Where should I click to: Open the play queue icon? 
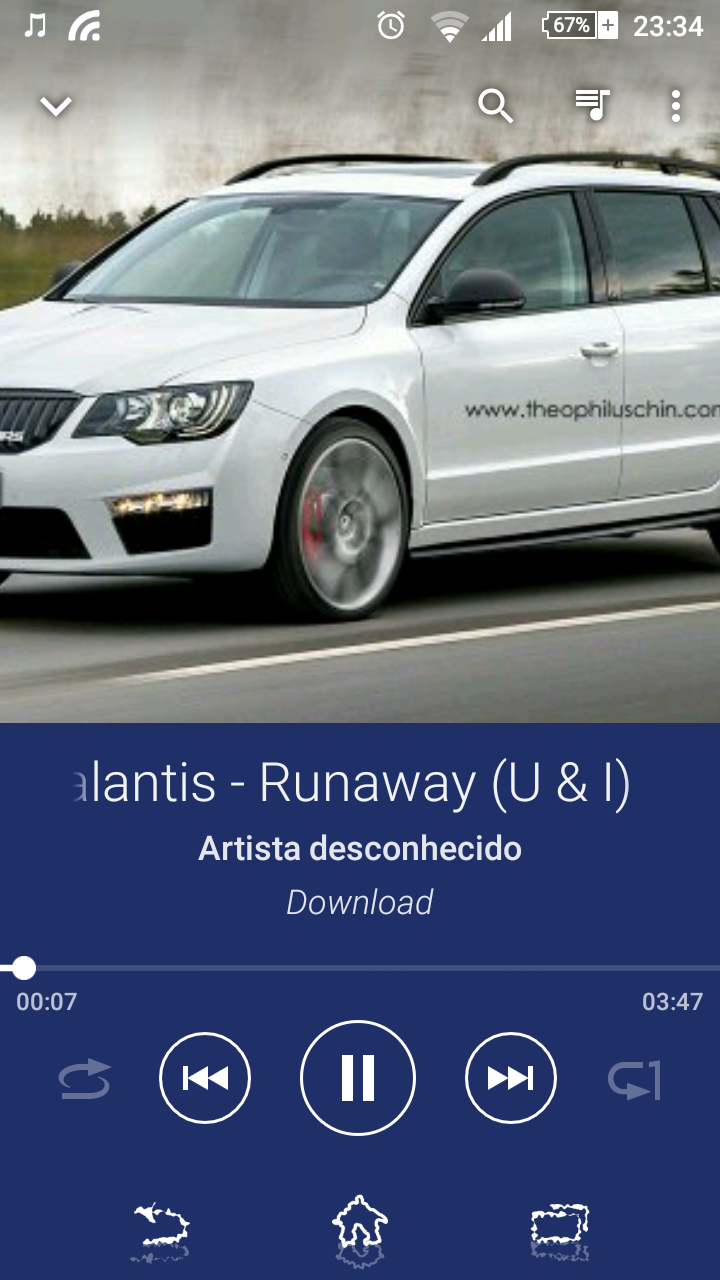(592, 104)
